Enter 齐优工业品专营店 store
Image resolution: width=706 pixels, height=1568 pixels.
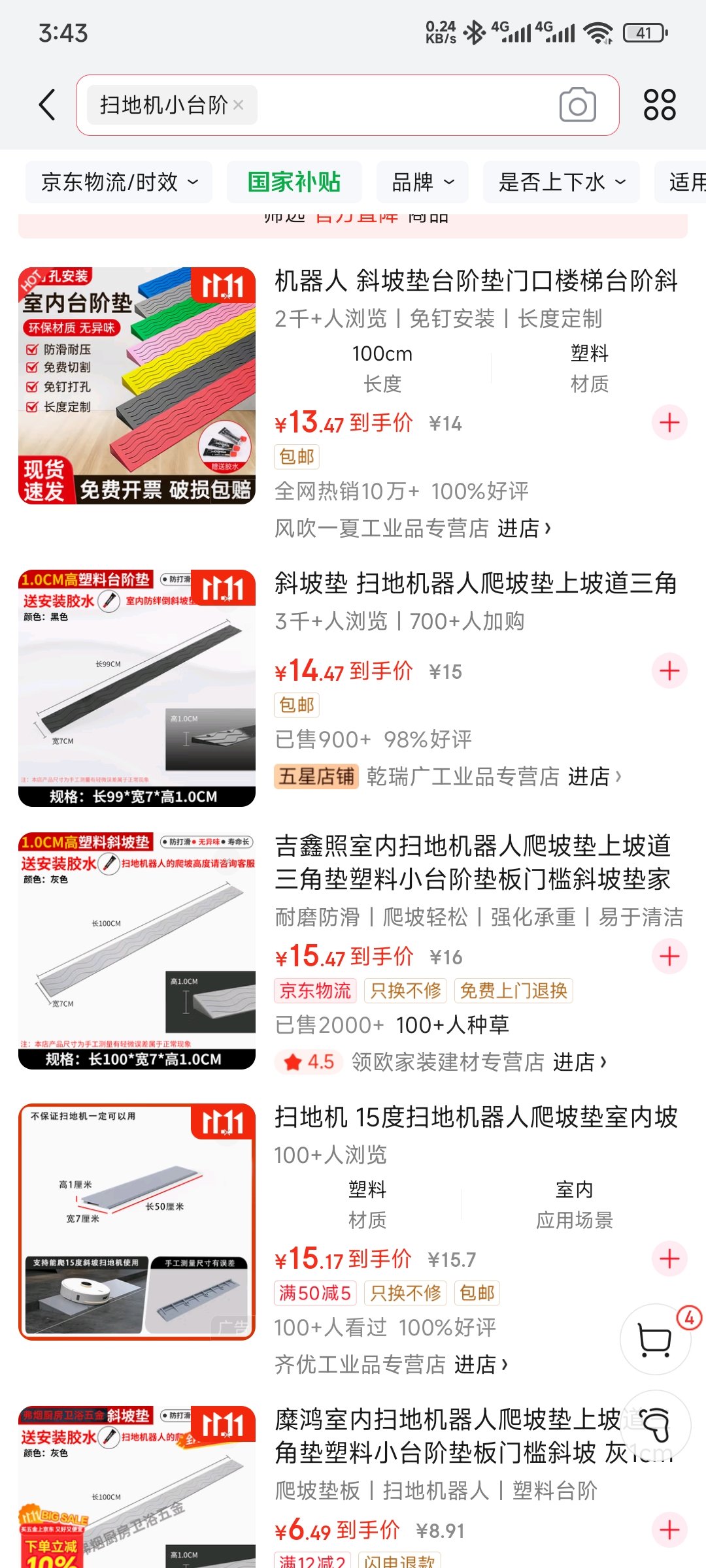[x=480, y=1365]
